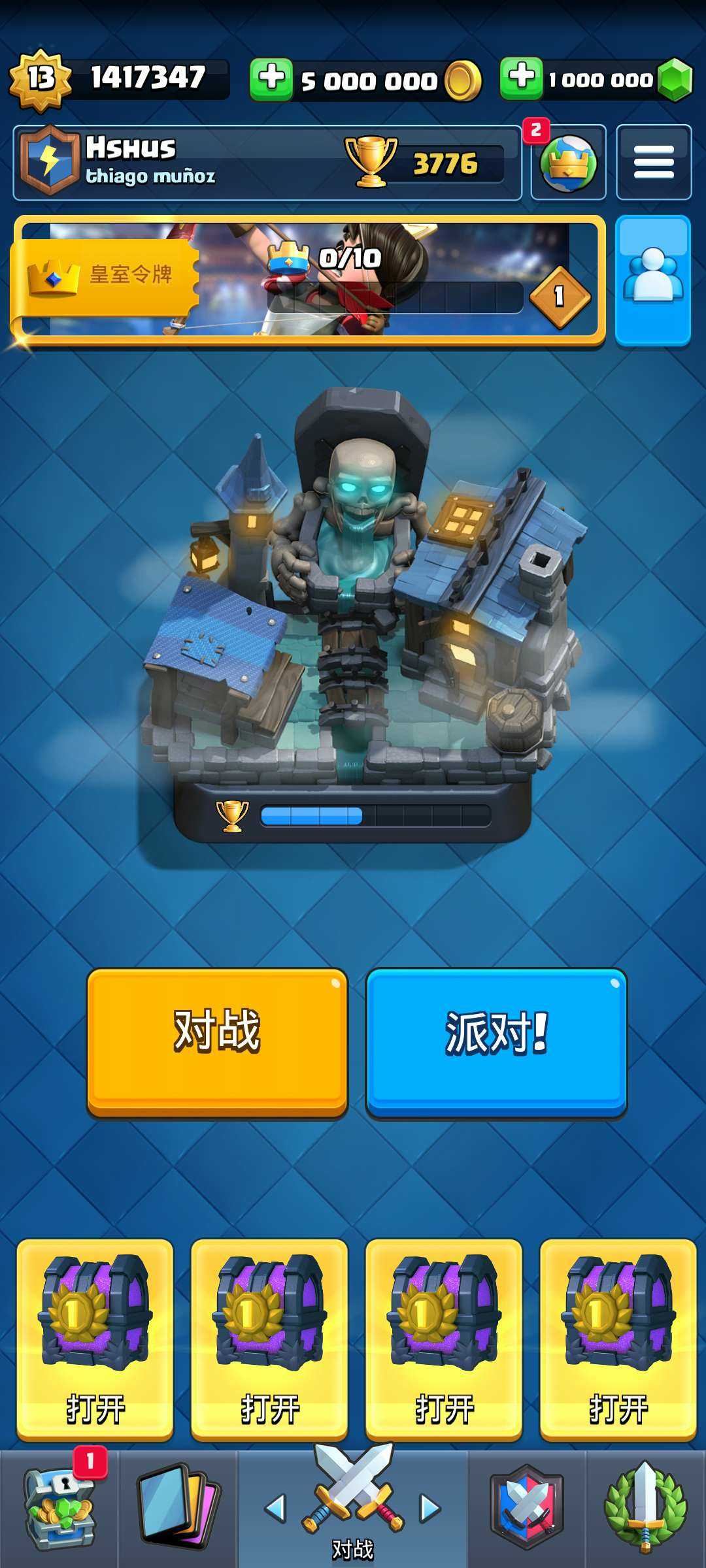Tap the blue 派对! button
Viewport: 706px width, 1568px height.
[x=496, y=1042]
